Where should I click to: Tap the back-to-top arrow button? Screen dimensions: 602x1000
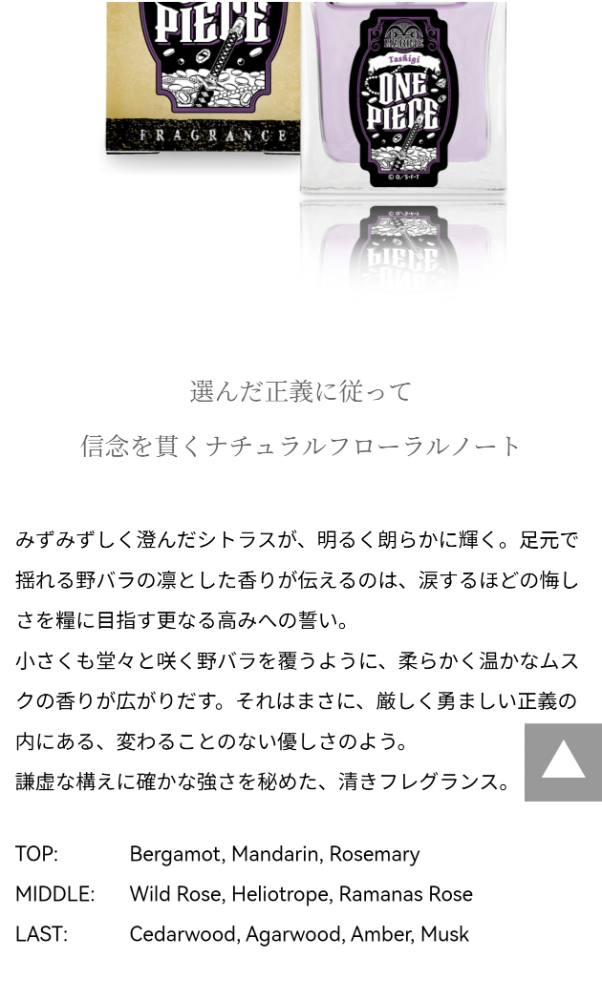coord(563,762)
